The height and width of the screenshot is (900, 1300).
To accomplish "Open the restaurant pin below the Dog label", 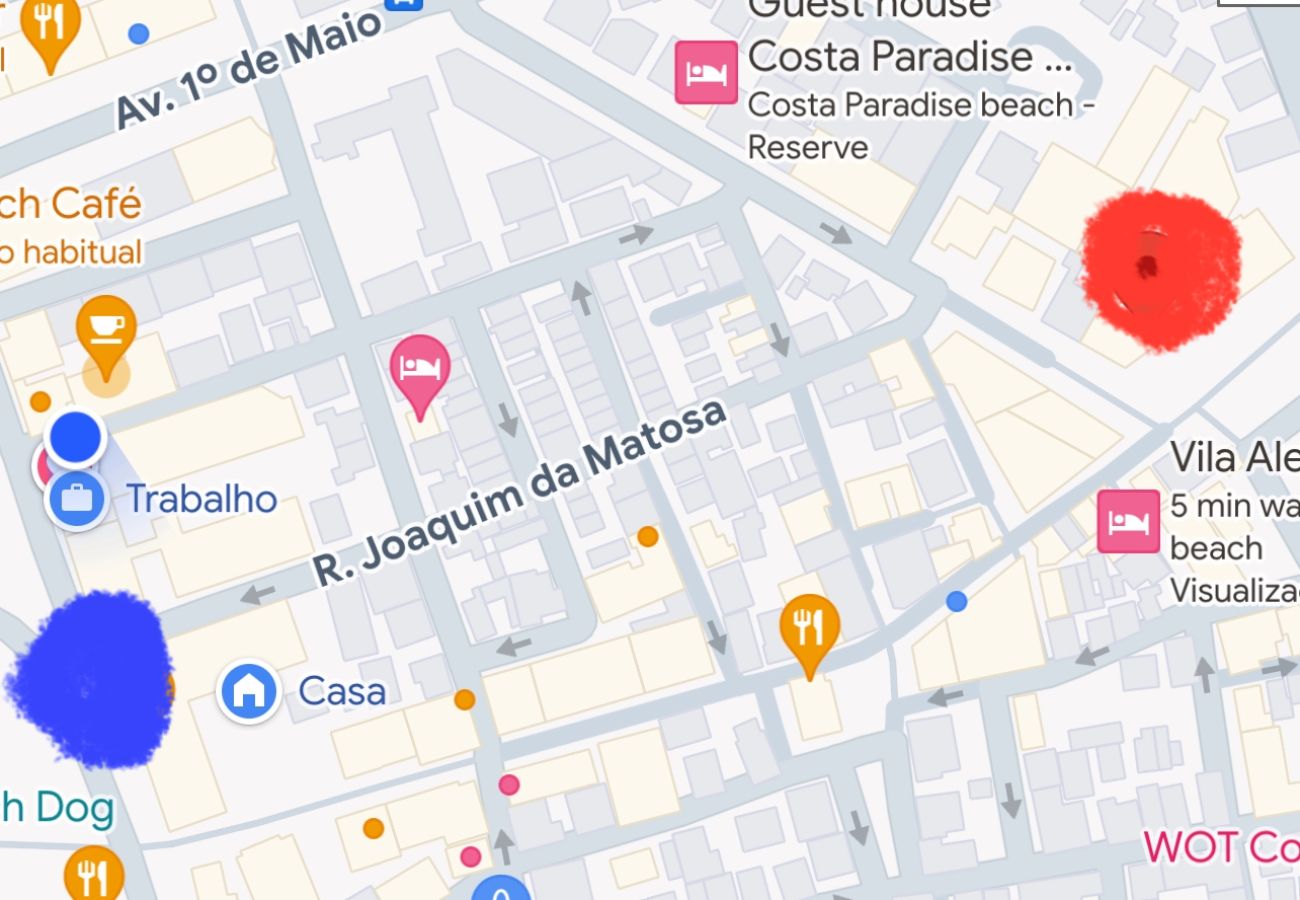I will click(94, 875).
